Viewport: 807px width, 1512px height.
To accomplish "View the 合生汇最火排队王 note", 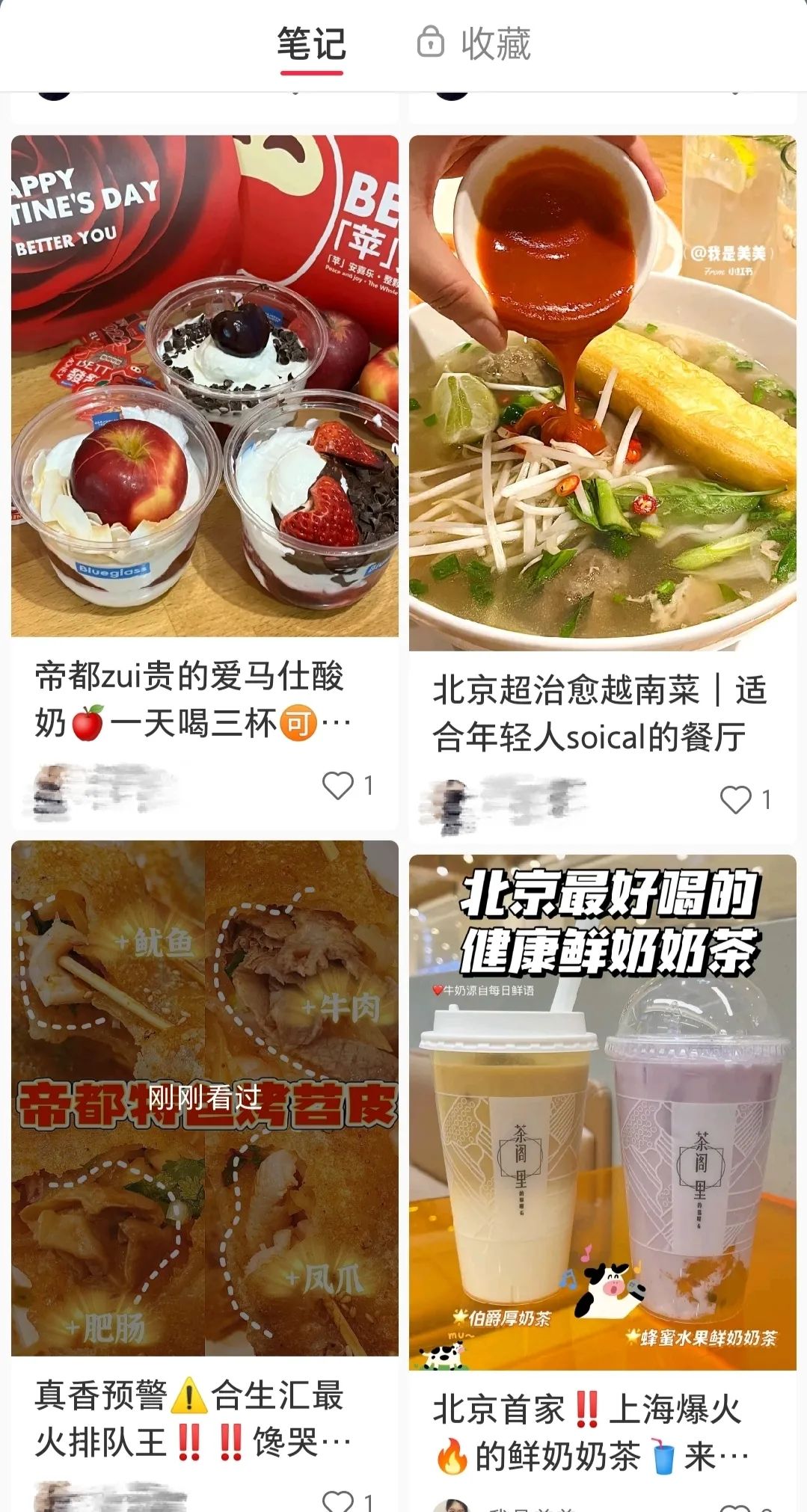I will click(x=204, y=1098).
